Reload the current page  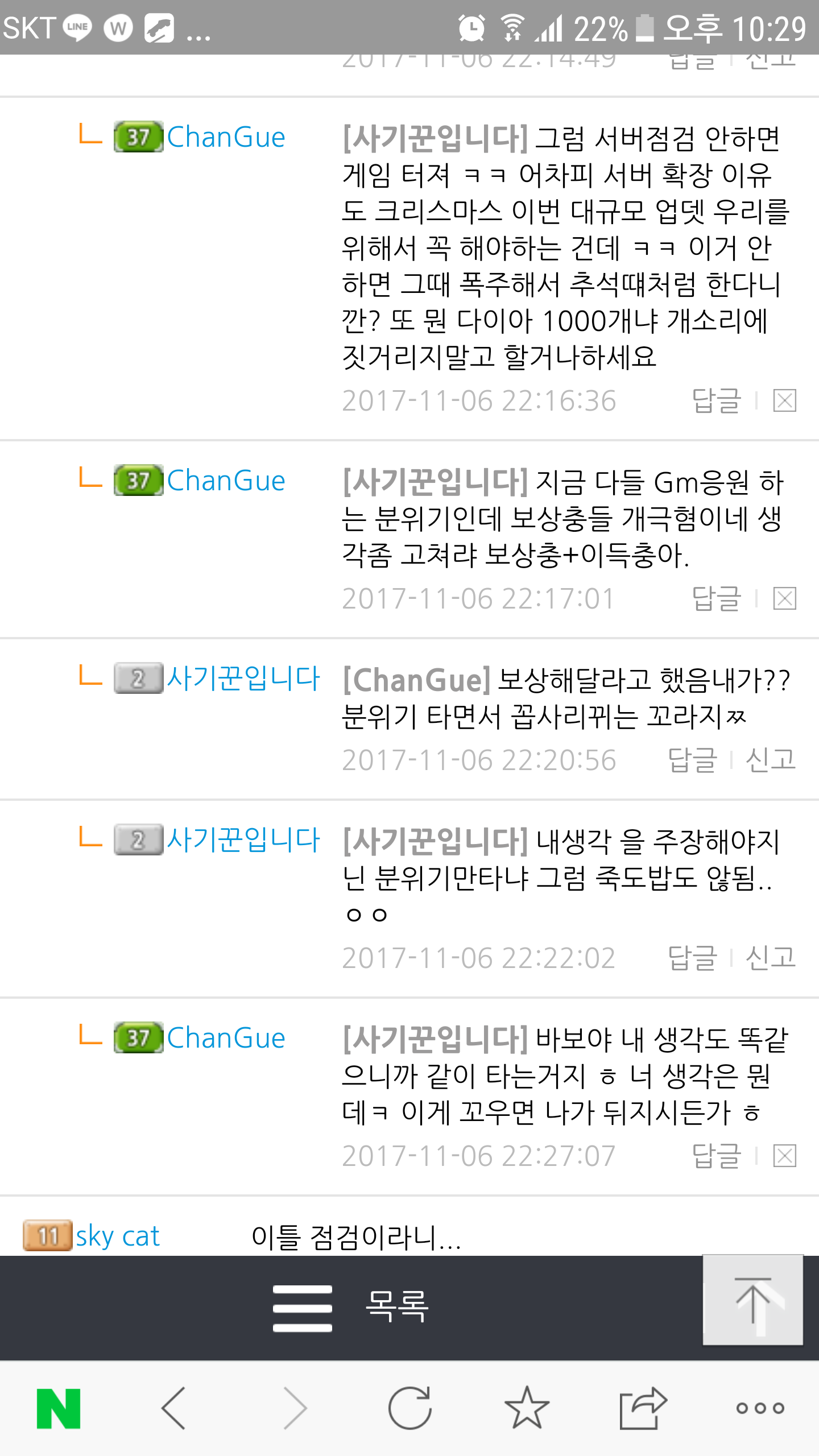[409, 1408]
